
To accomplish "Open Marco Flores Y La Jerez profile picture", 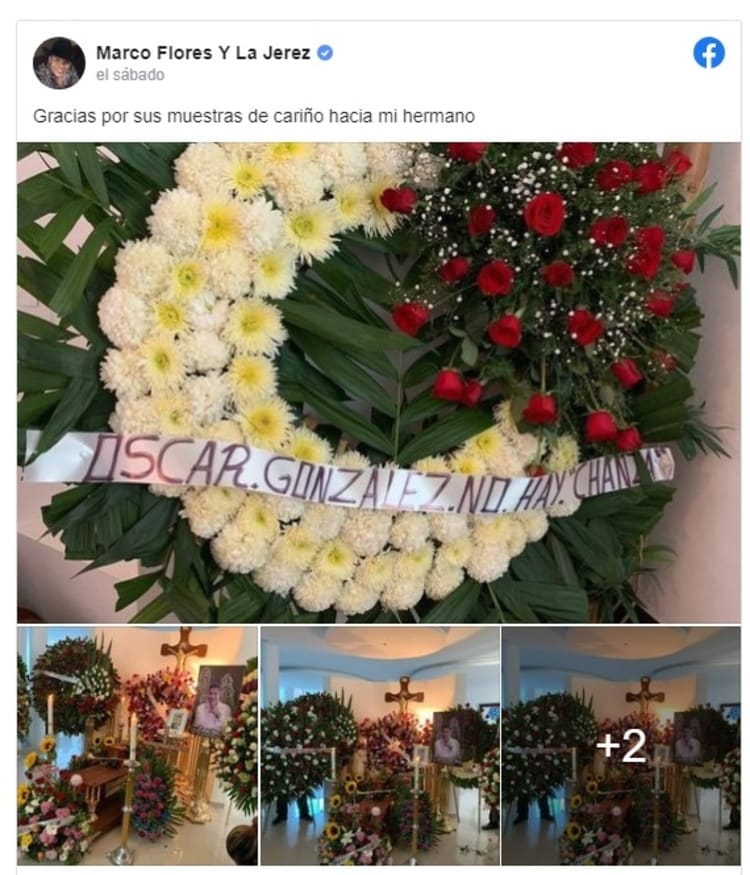I will (x=59, y=63).
